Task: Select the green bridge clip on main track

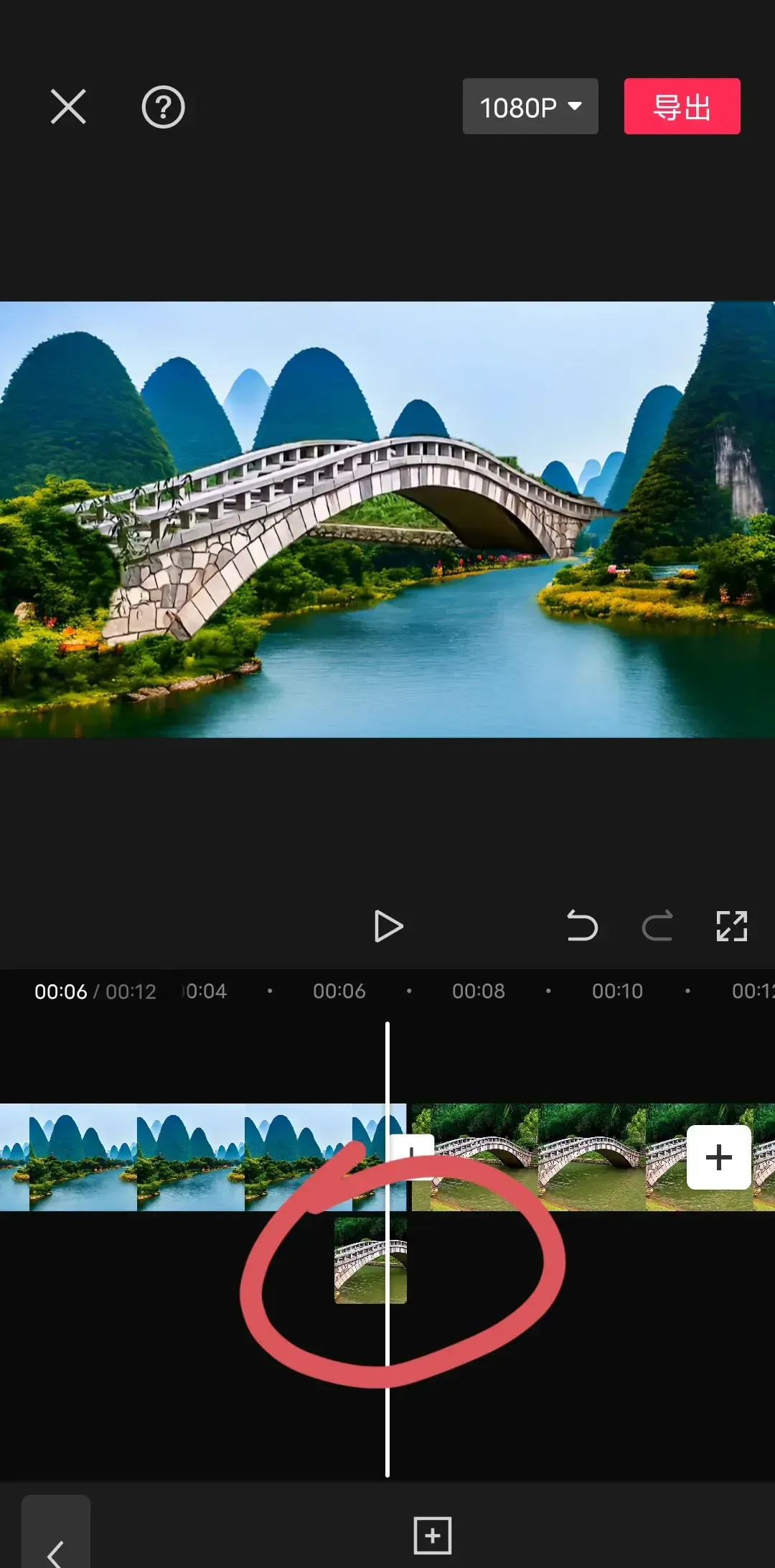Action: tap(588, 1157)
